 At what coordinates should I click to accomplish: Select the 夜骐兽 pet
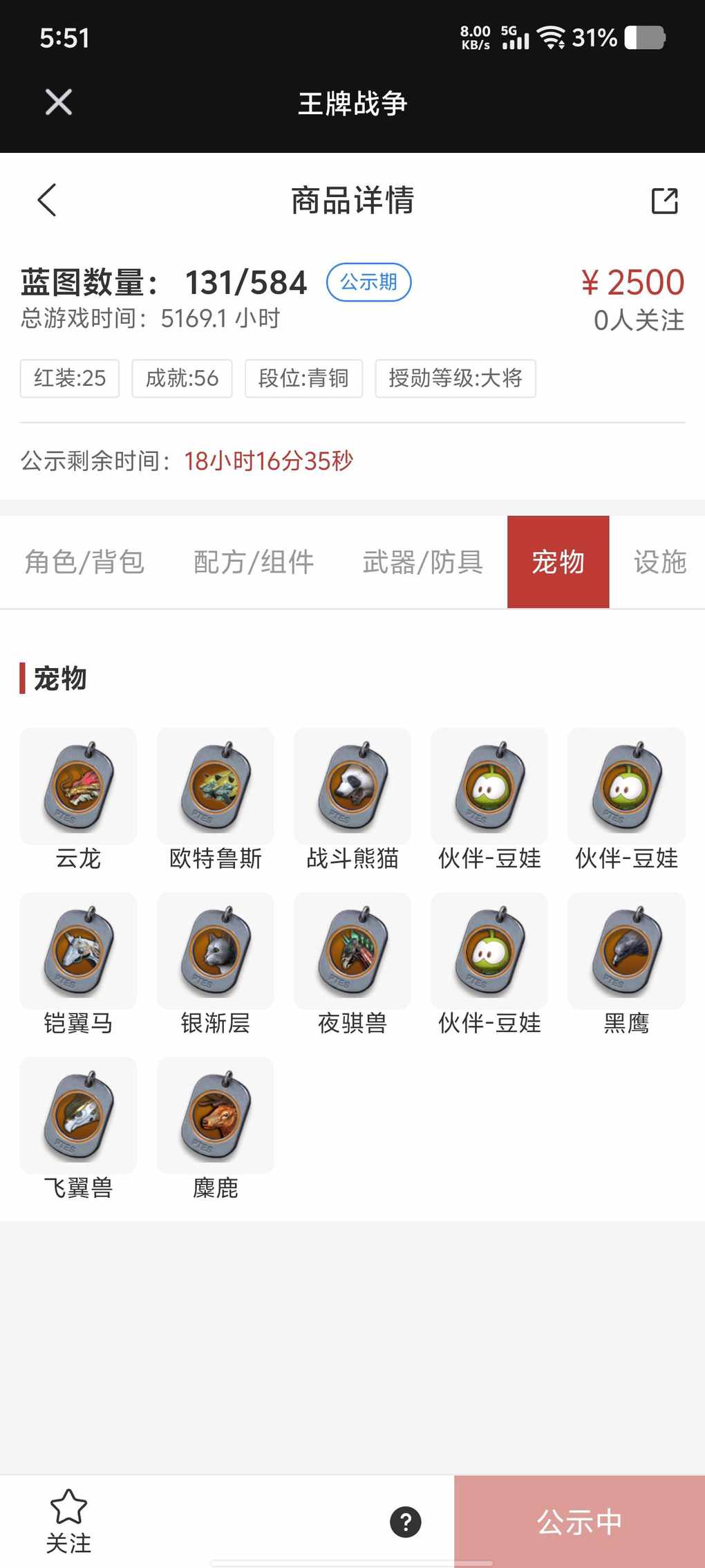click(352, 951)
